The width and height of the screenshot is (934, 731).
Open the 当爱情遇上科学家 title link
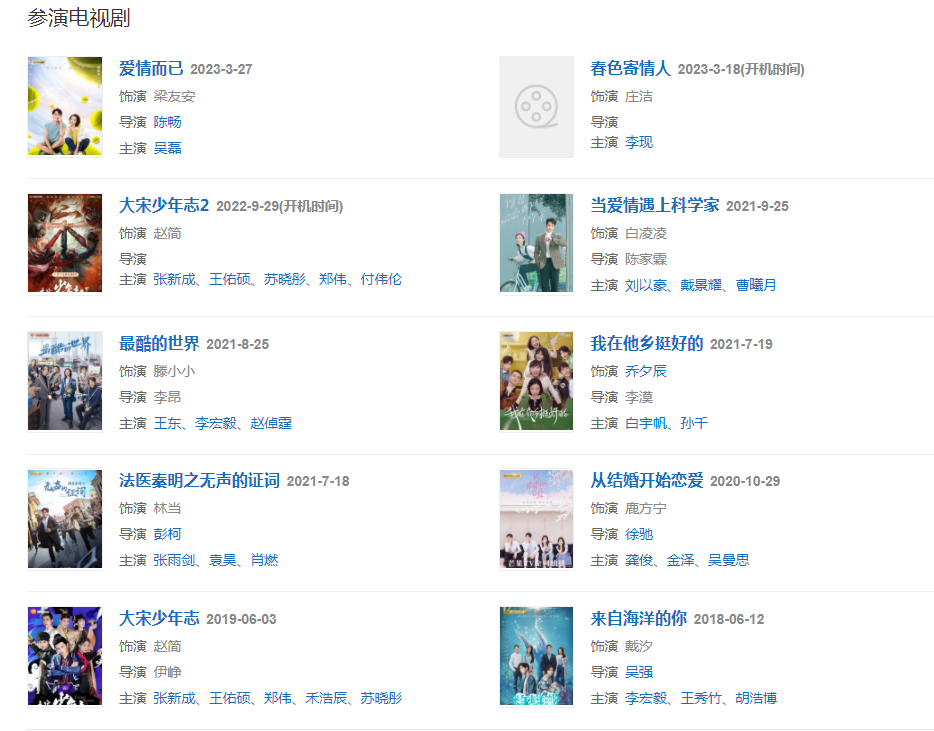pyautogui.click(x=654, y=206)
